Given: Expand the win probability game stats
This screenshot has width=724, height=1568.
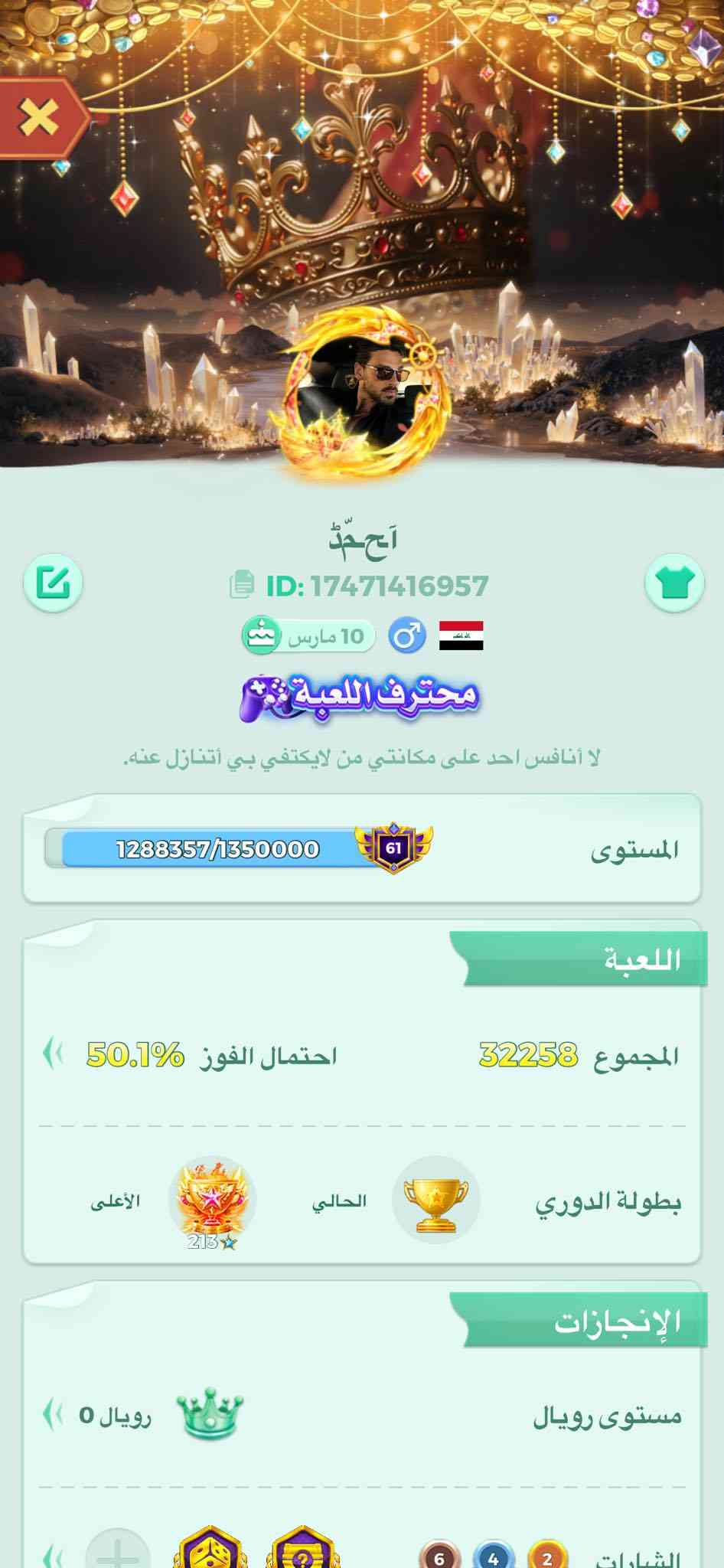Looking at the screenshot, I should coord(54,1054).
